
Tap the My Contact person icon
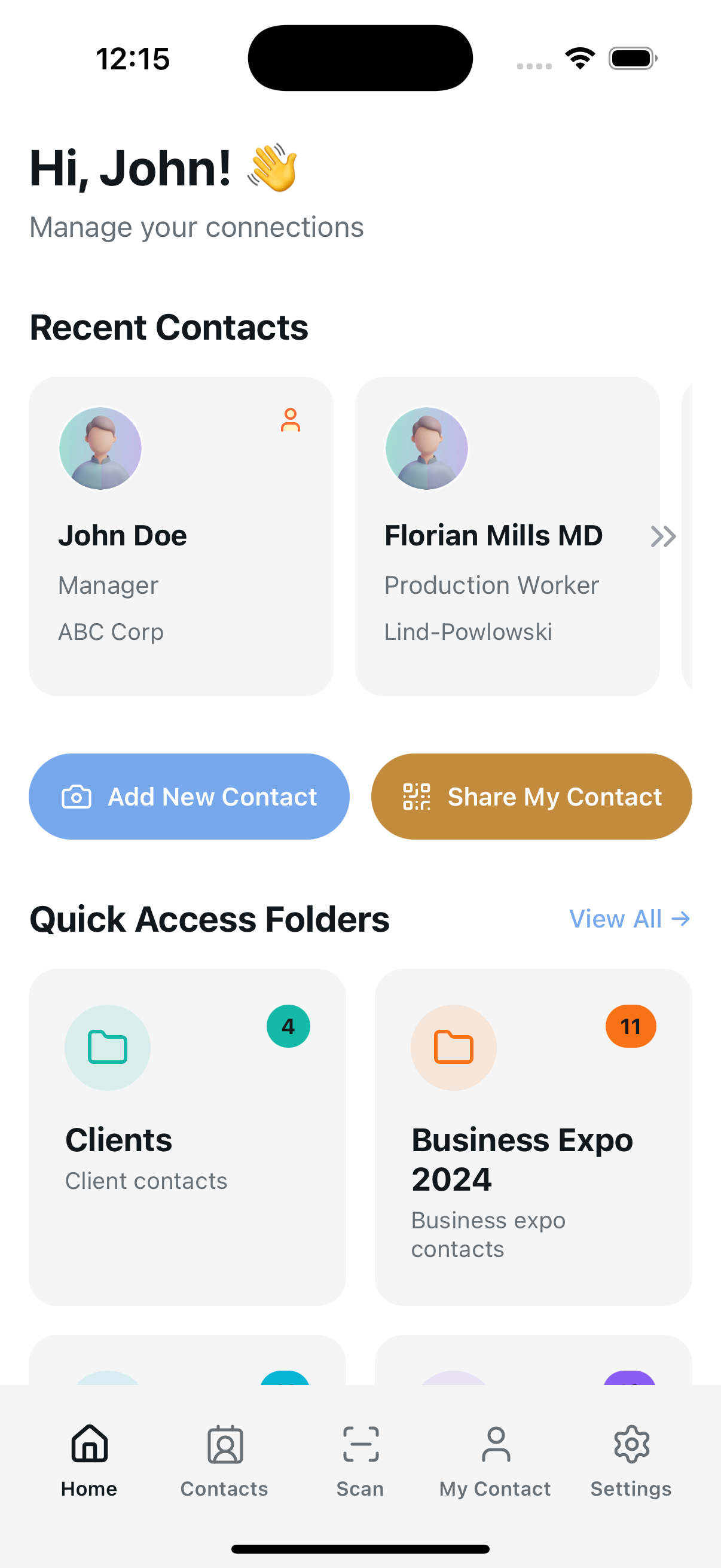tap(495, 1444)
